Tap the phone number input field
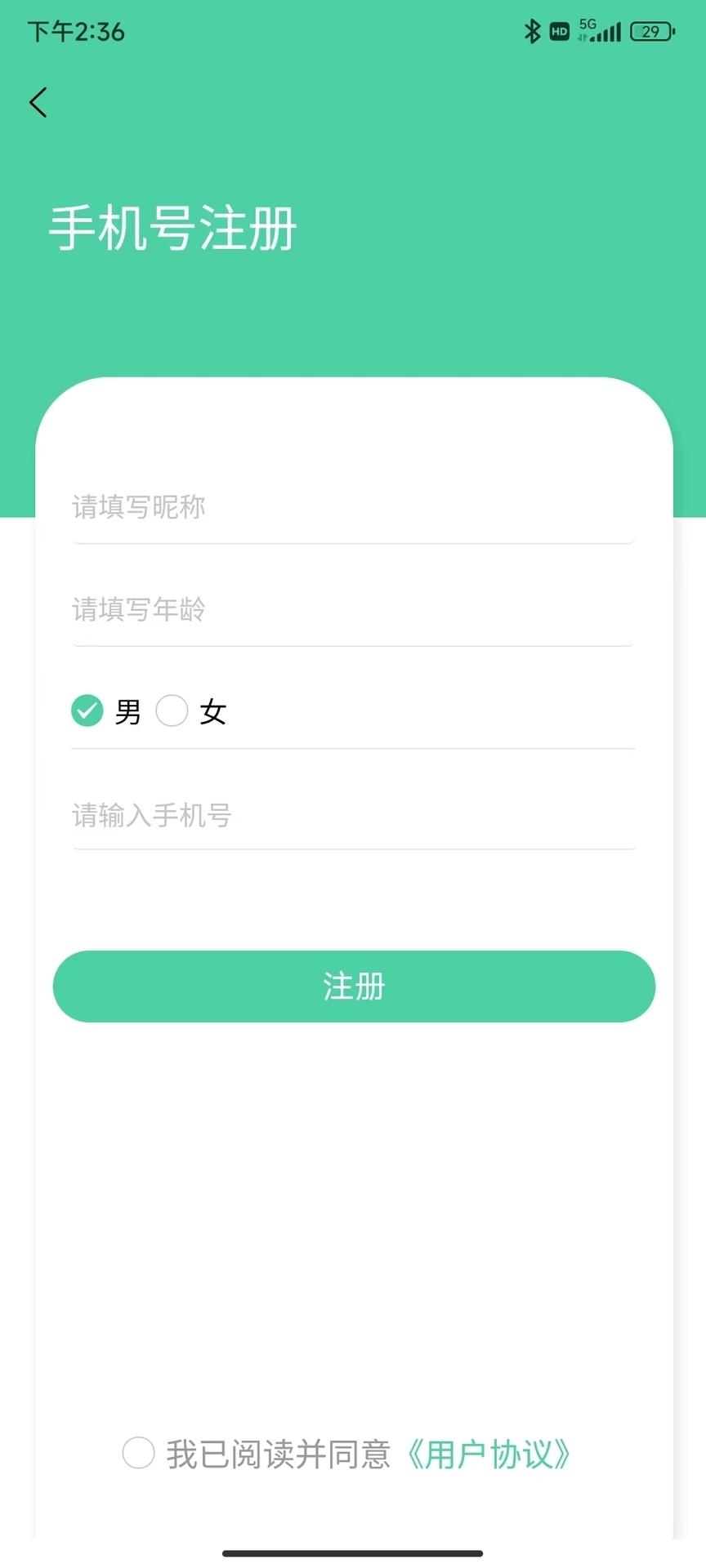Screen dimensions: 706x1568 [353, 814]
